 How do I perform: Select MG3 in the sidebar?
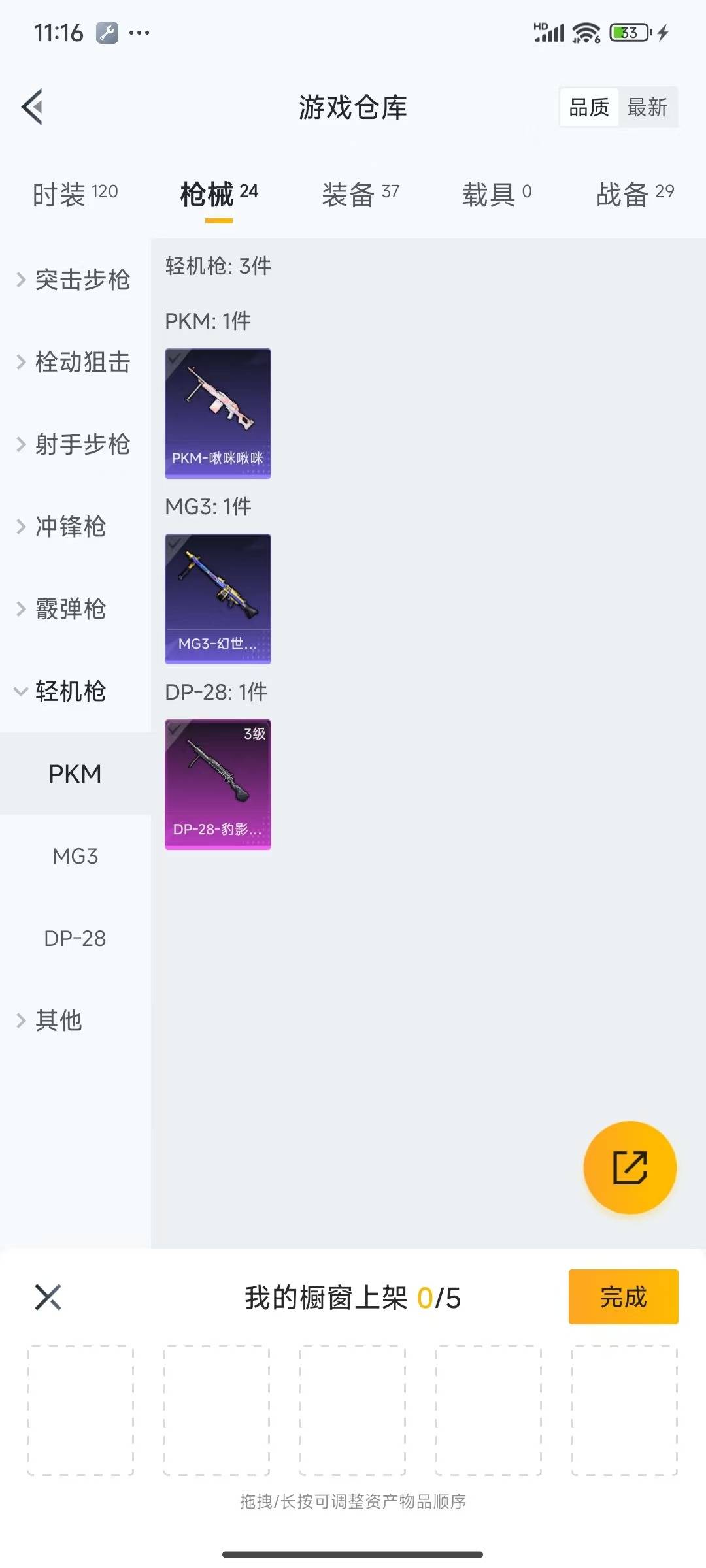75,856
